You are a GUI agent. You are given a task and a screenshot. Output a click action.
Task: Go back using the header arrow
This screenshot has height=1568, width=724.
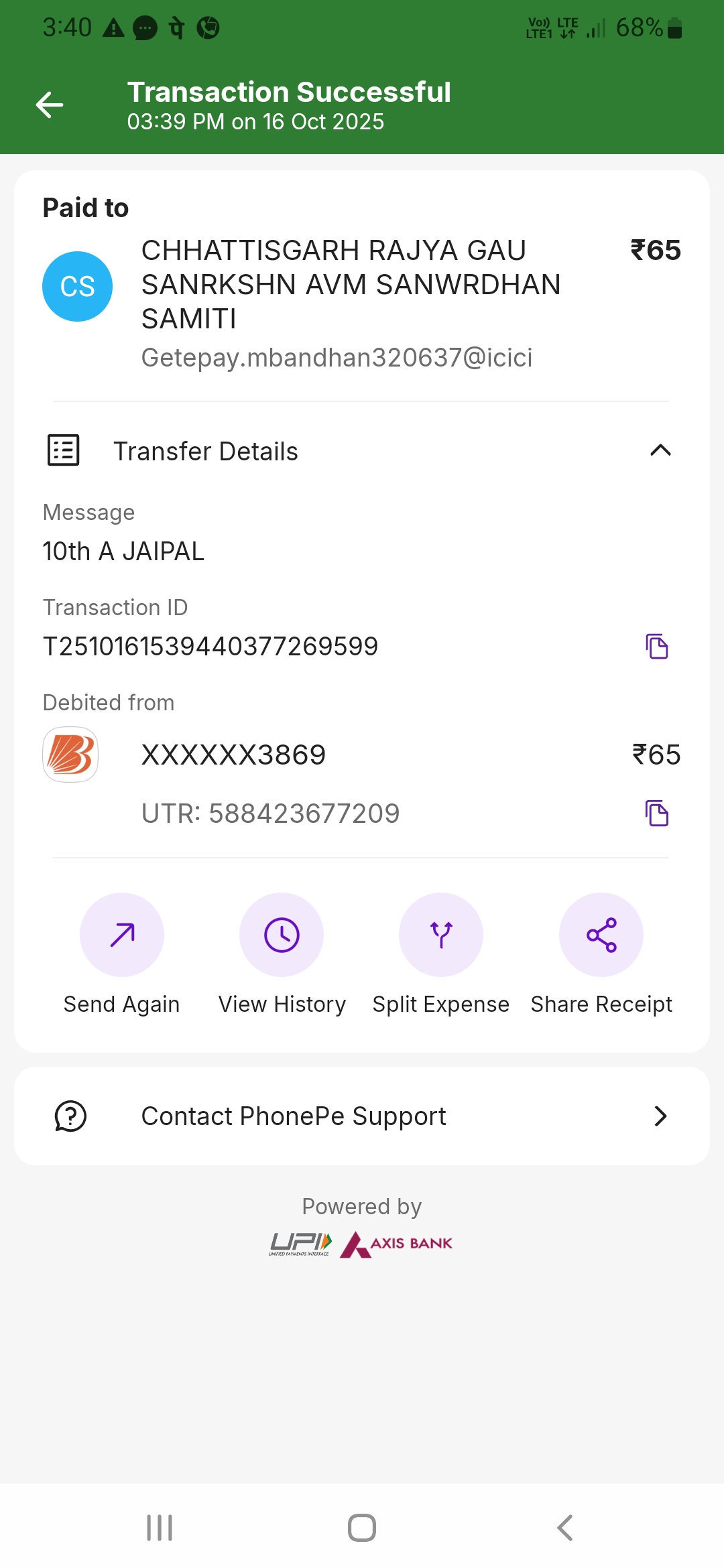pos(50,105)
